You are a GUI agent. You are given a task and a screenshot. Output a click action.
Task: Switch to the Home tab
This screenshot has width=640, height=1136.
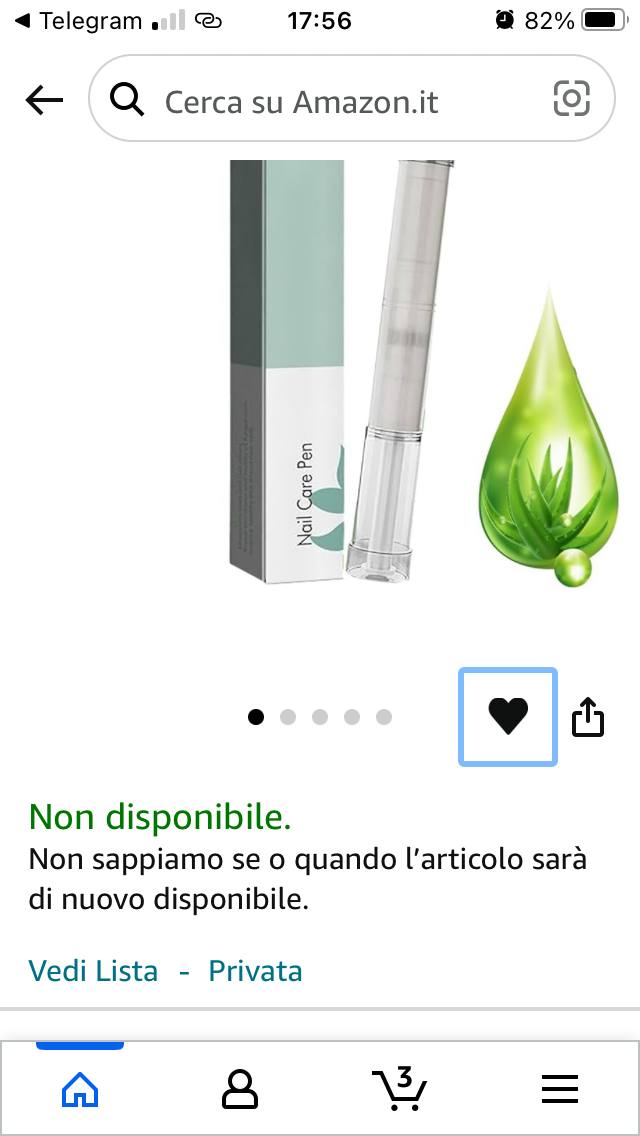pyautogui.click(x=80, y=1088)
